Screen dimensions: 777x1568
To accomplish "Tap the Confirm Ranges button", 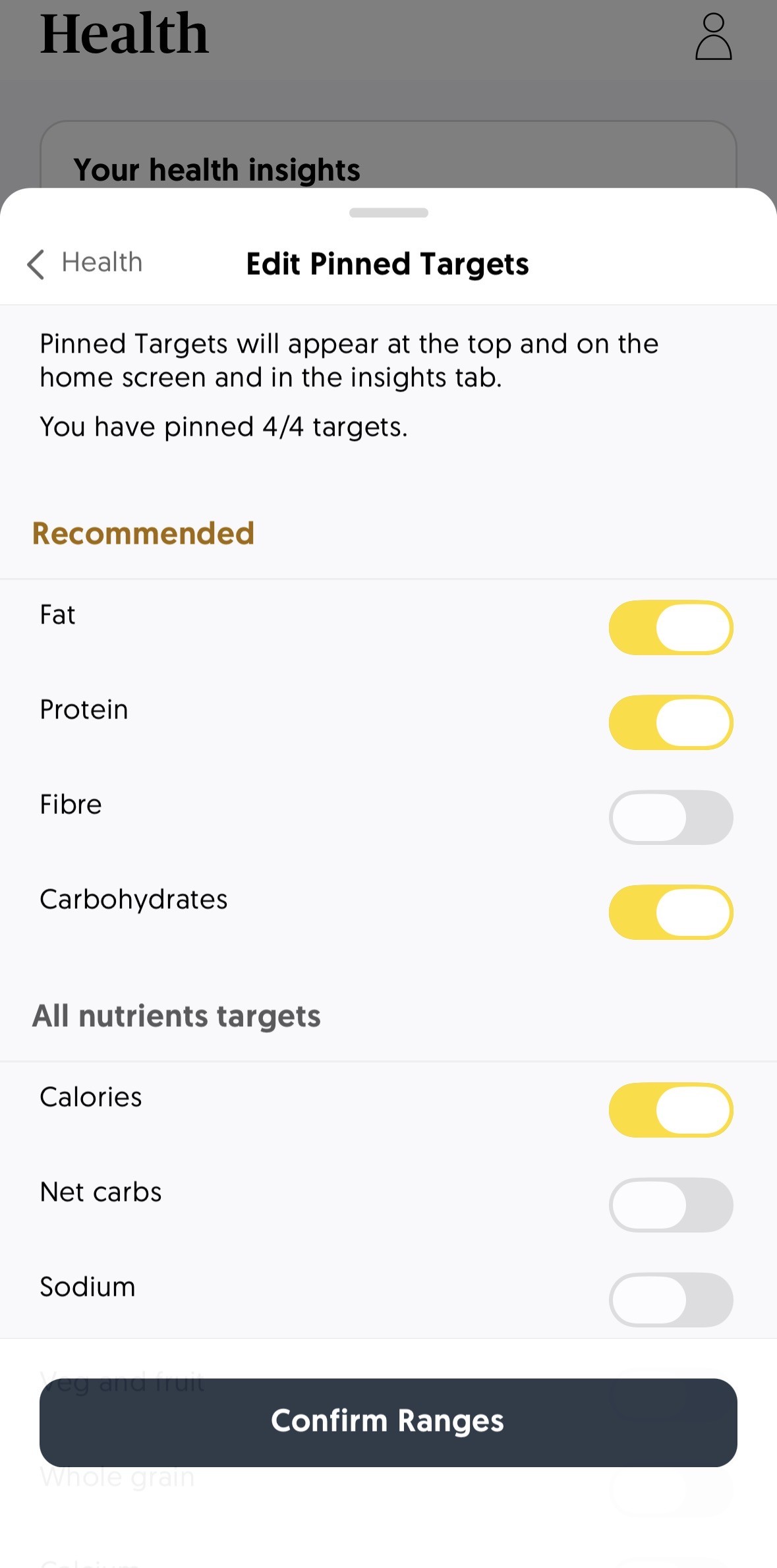I will point(388,1422).
